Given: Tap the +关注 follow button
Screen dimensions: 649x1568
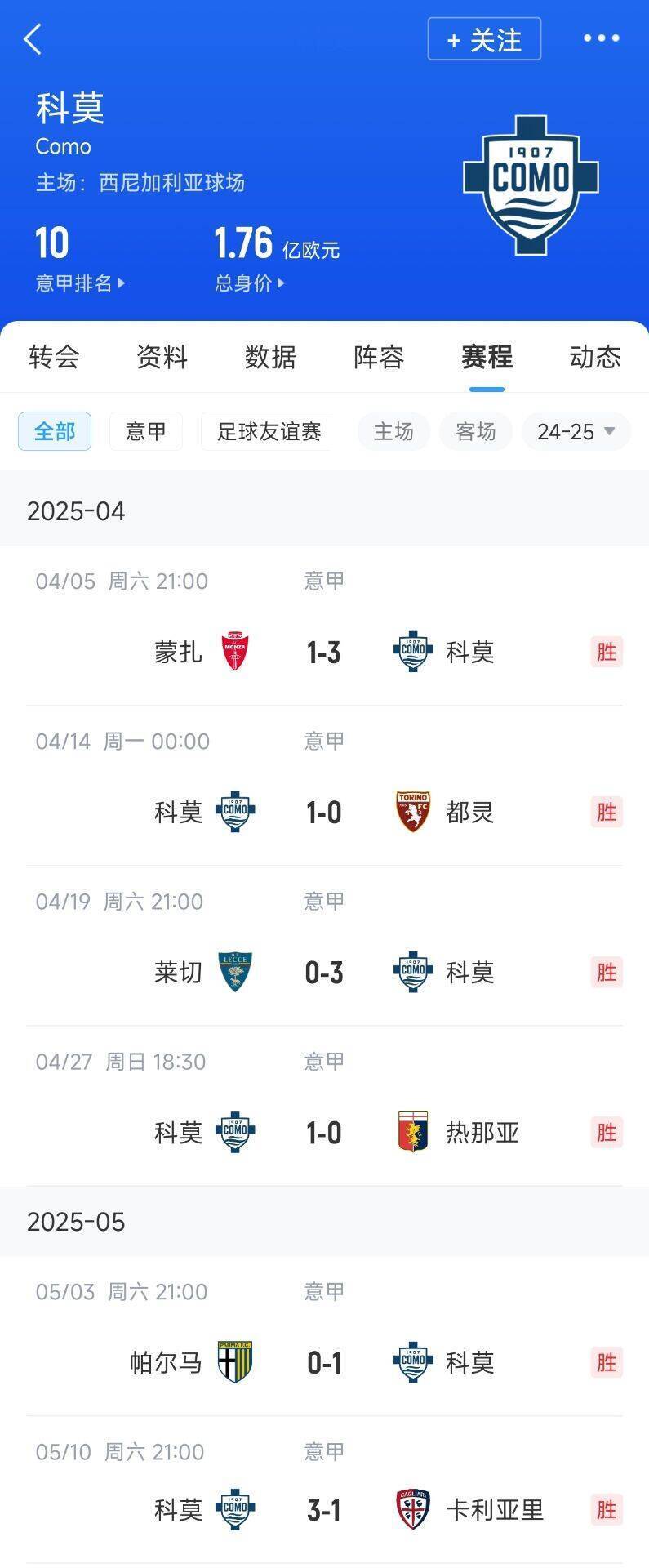Looking at the screenshot, I should click(x=483, y=37).
